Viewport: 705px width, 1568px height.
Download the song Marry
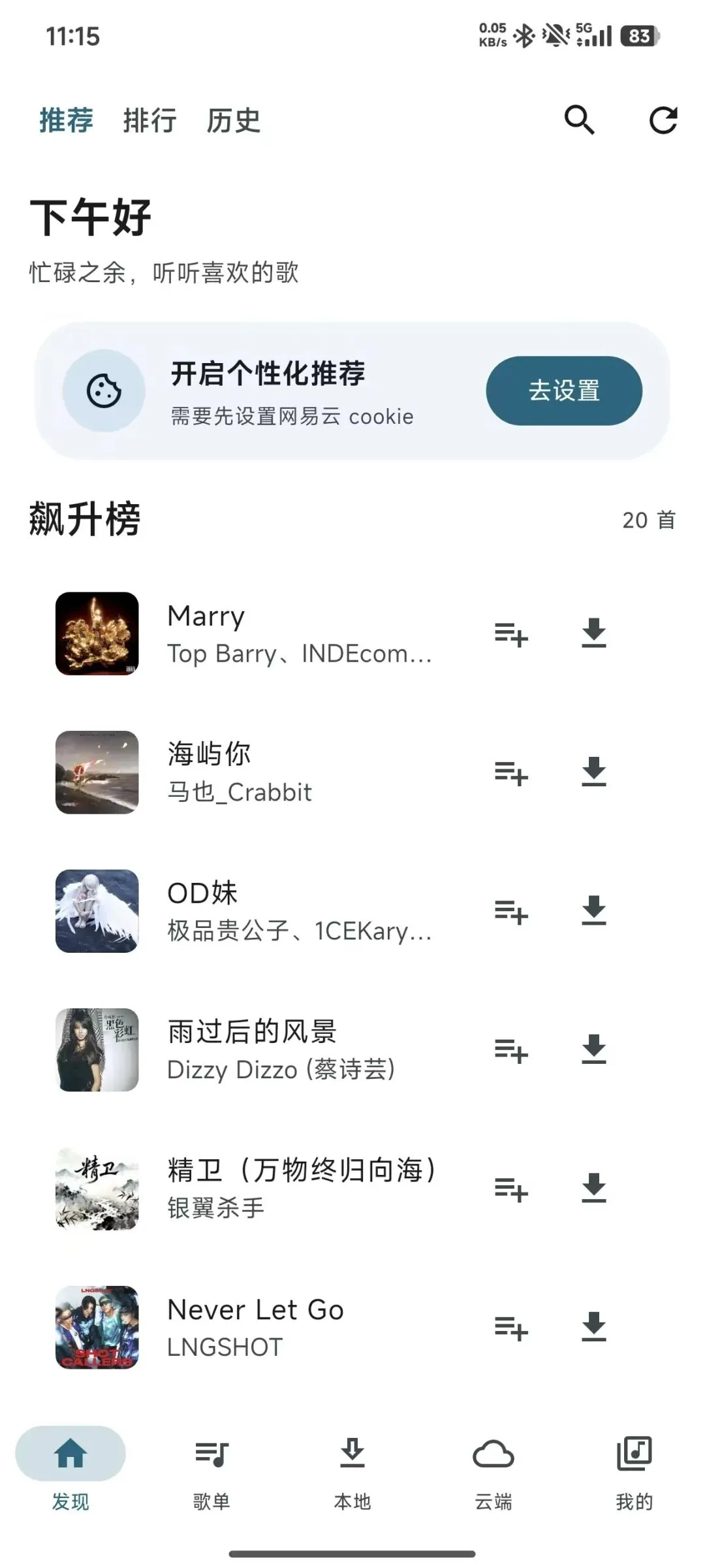click(594, 633)
